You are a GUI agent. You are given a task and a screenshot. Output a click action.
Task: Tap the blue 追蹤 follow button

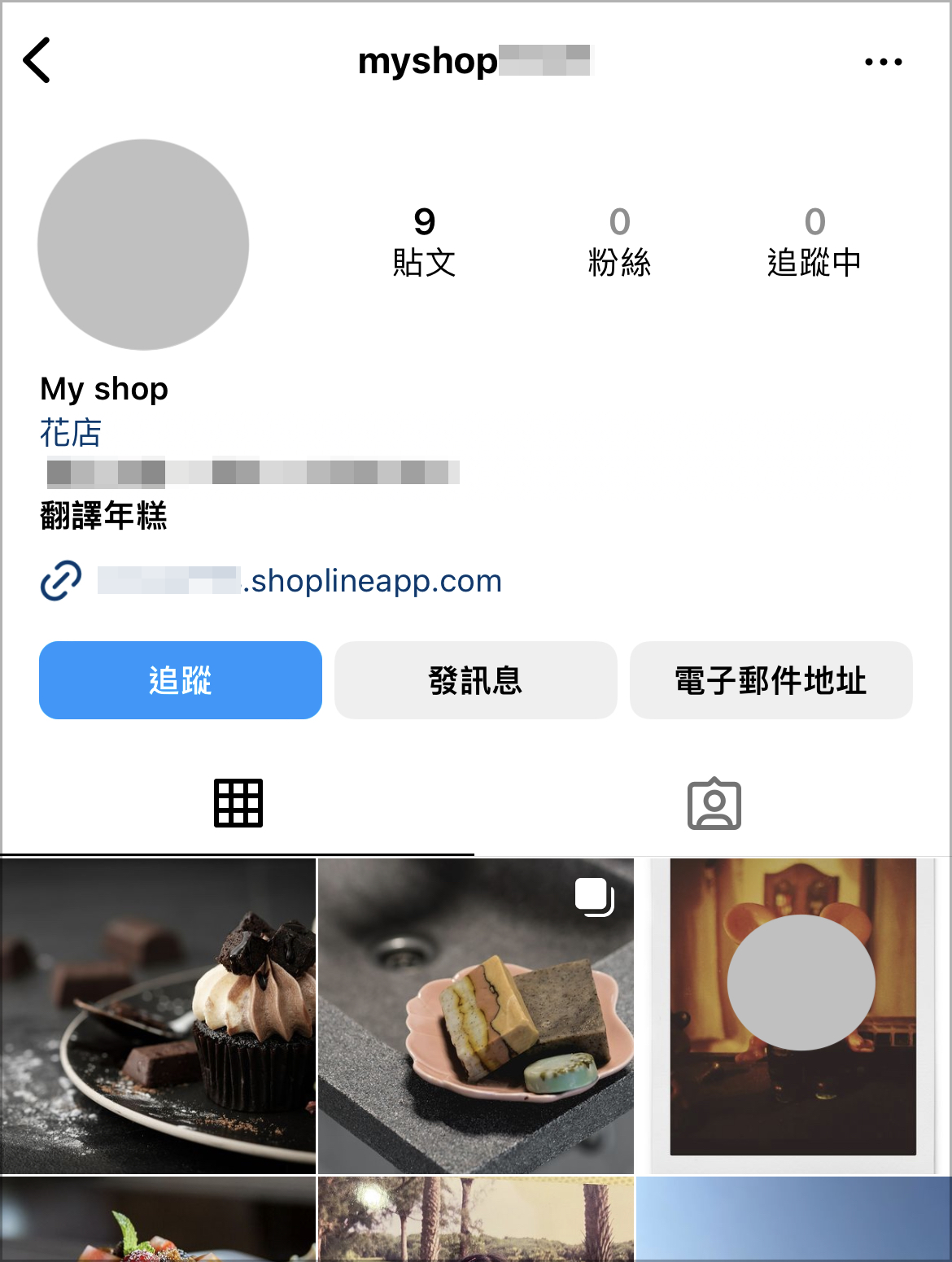coord(181,680)
